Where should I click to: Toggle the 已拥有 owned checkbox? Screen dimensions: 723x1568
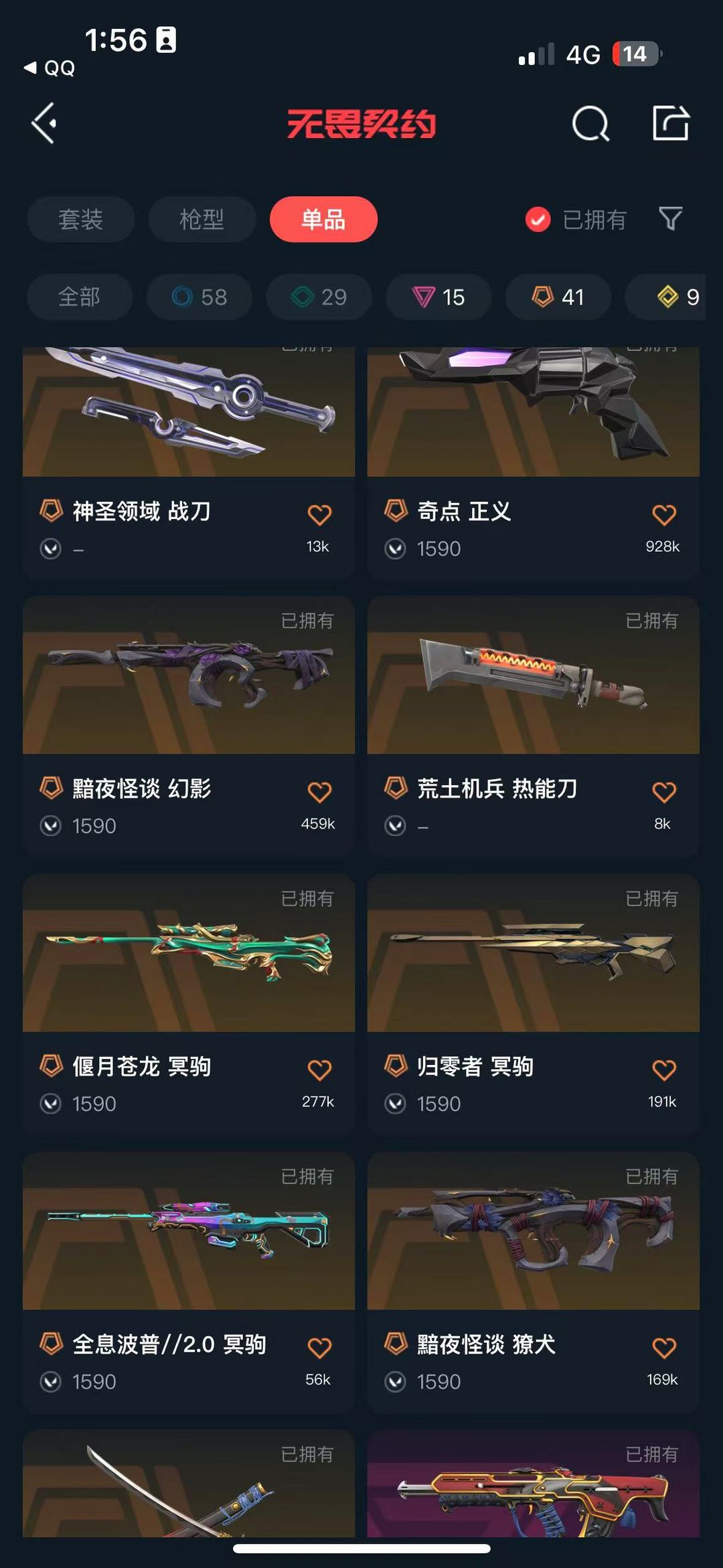click(538, 219)
